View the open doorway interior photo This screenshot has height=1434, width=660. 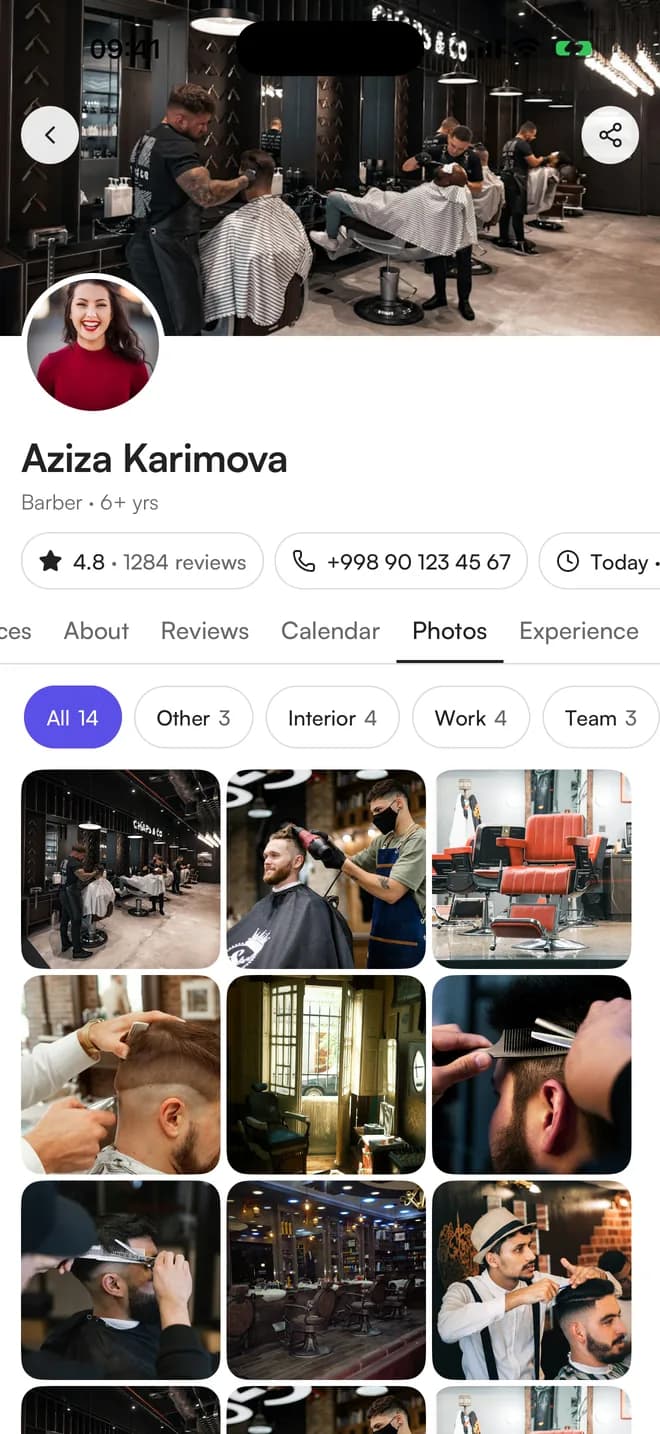tap(326, 1075)
